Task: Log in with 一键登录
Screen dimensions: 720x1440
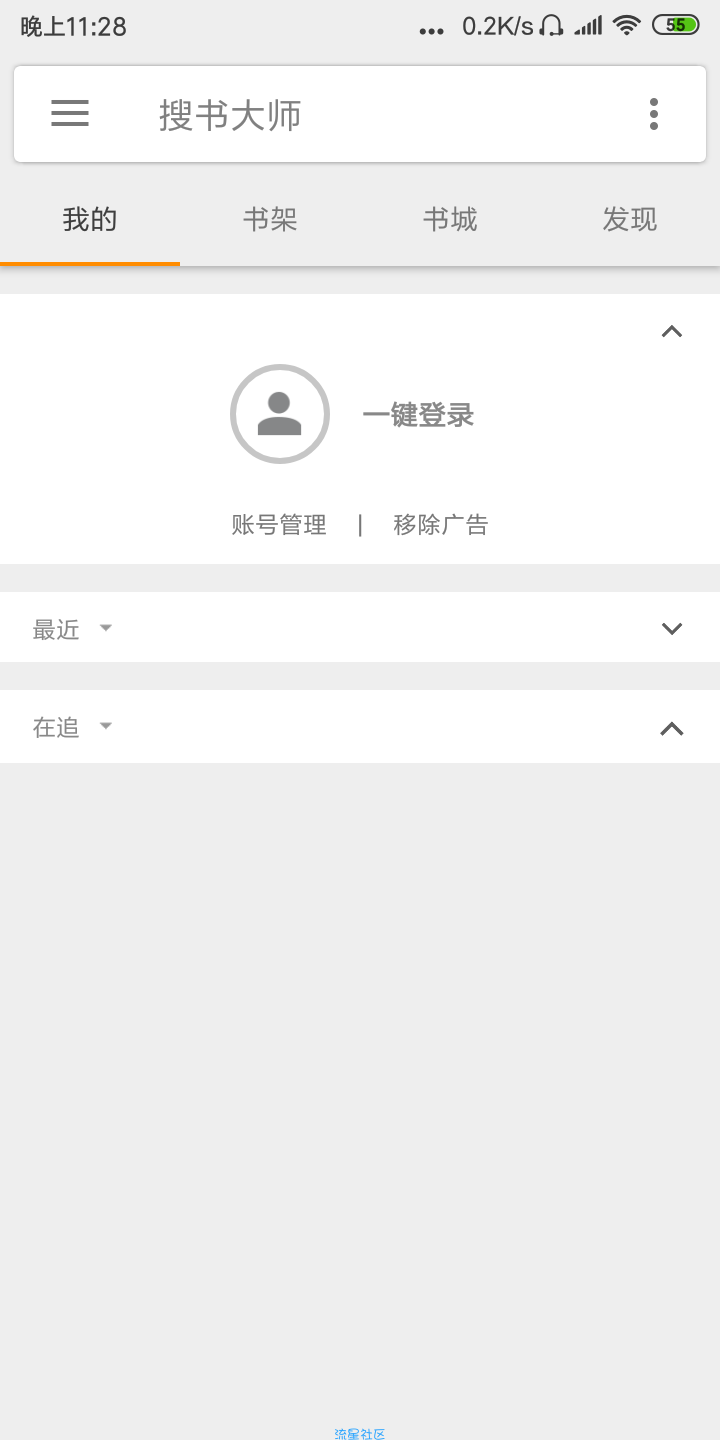Action: click(x=418, y=415)
